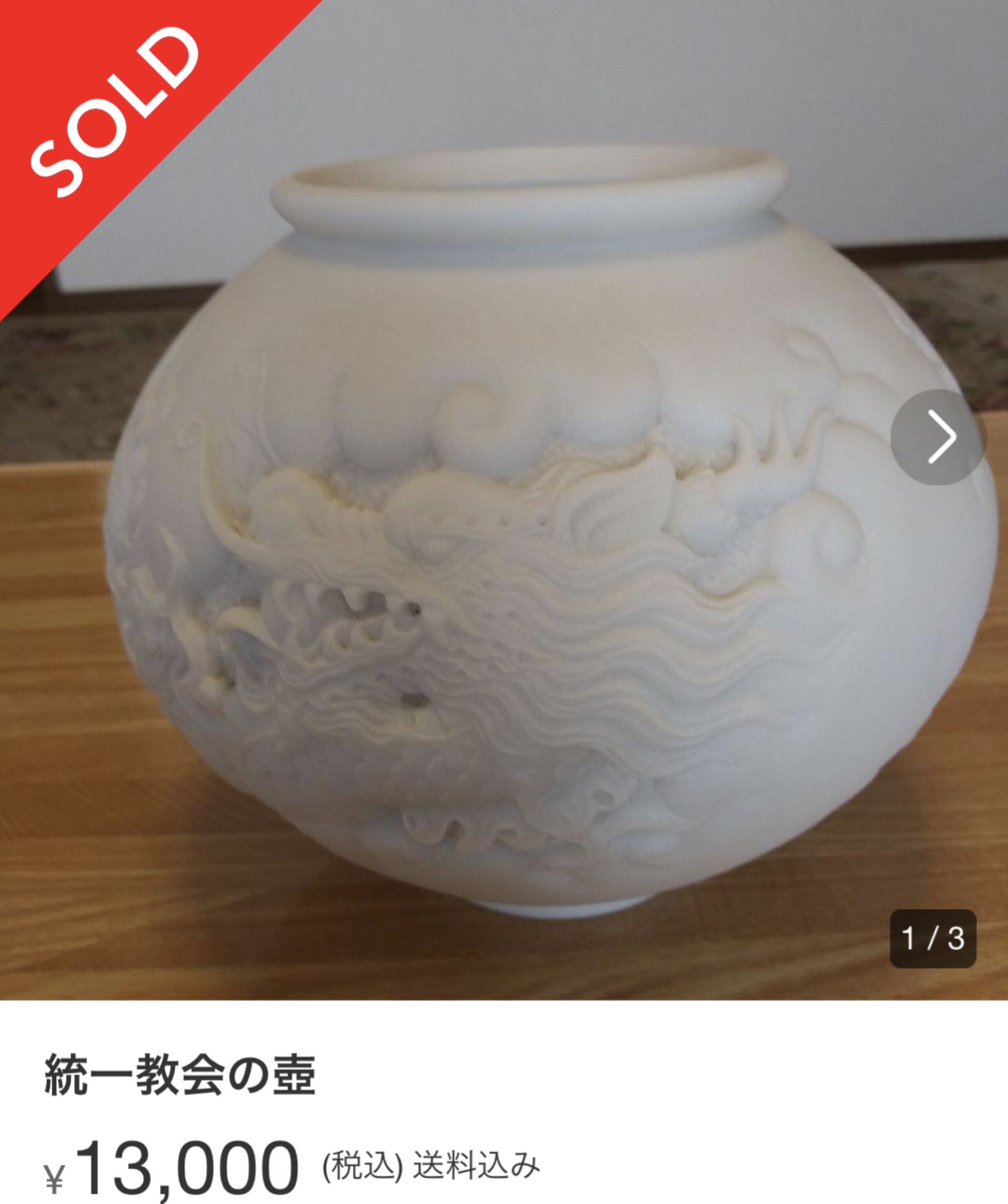
Task: Show the next product photo
Action: 938,437
